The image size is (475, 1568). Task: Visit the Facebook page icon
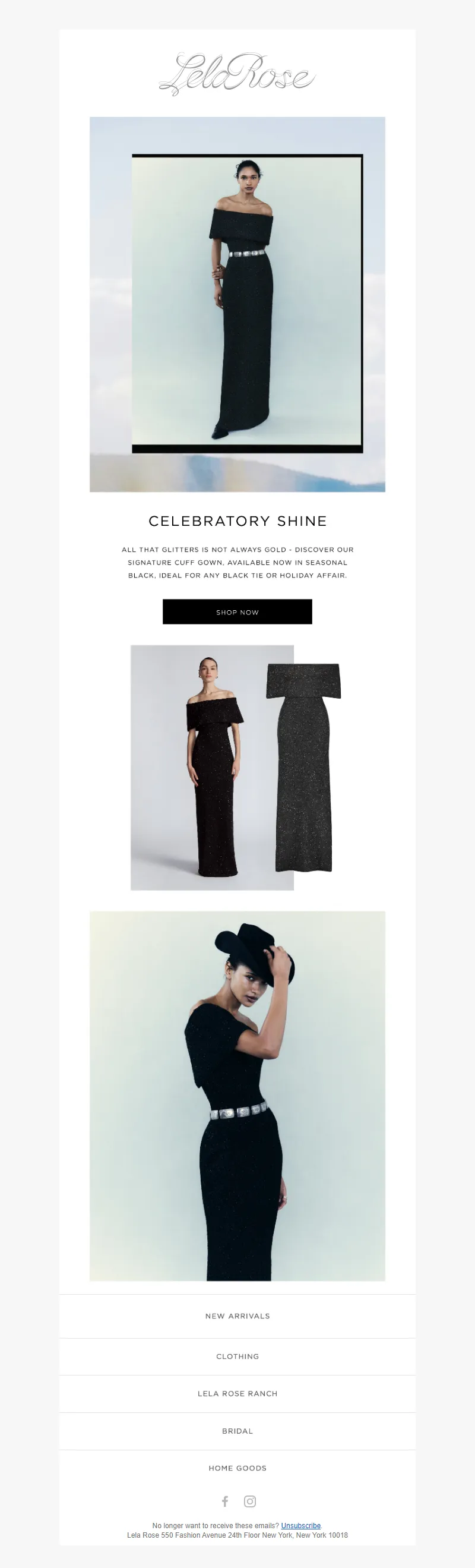click(x=225, y=1501)
